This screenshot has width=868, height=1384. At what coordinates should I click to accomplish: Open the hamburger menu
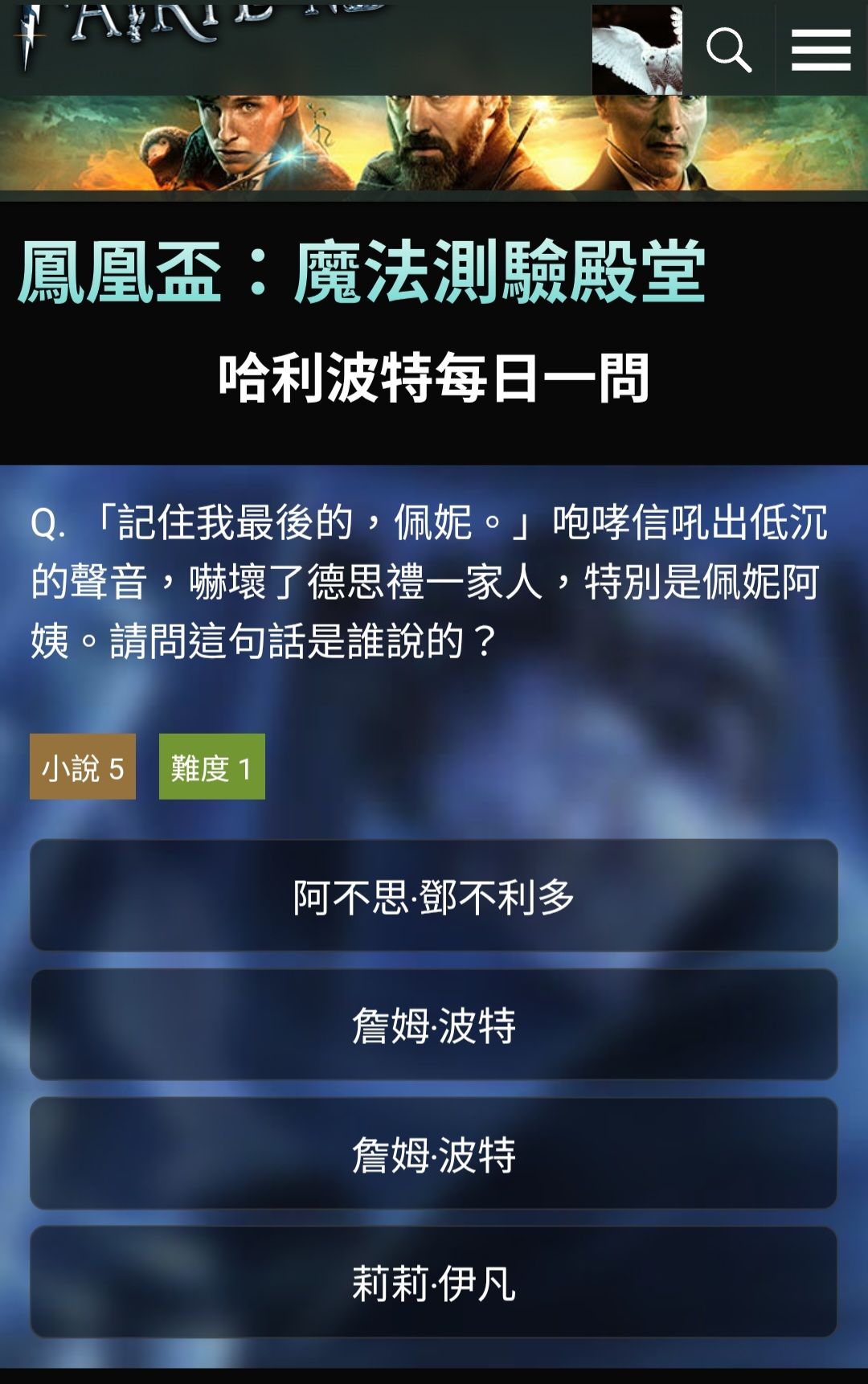(821, 50)
